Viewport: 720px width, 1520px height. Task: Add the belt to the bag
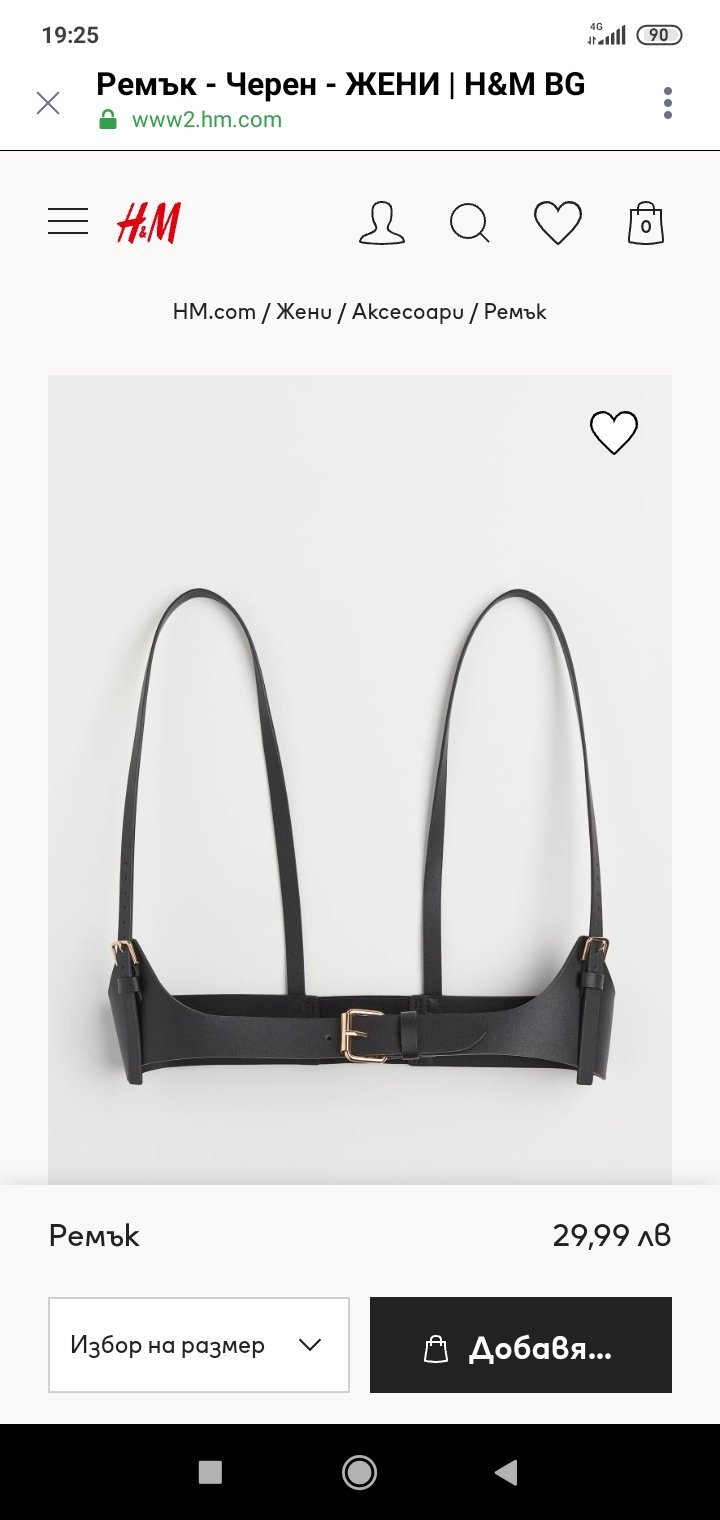[x=521, y=1345]
